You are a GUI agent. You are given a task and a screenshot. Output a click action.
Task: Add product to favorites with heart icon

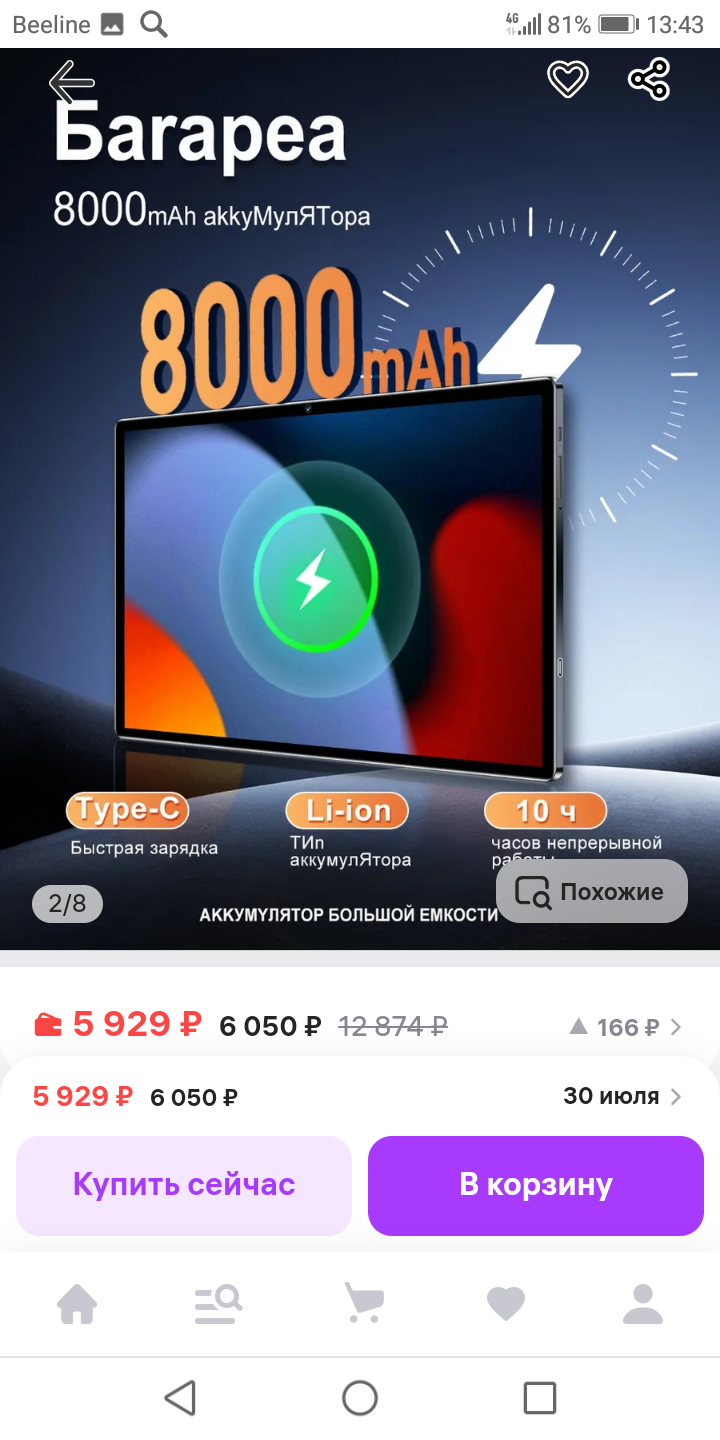click(568, 80)
